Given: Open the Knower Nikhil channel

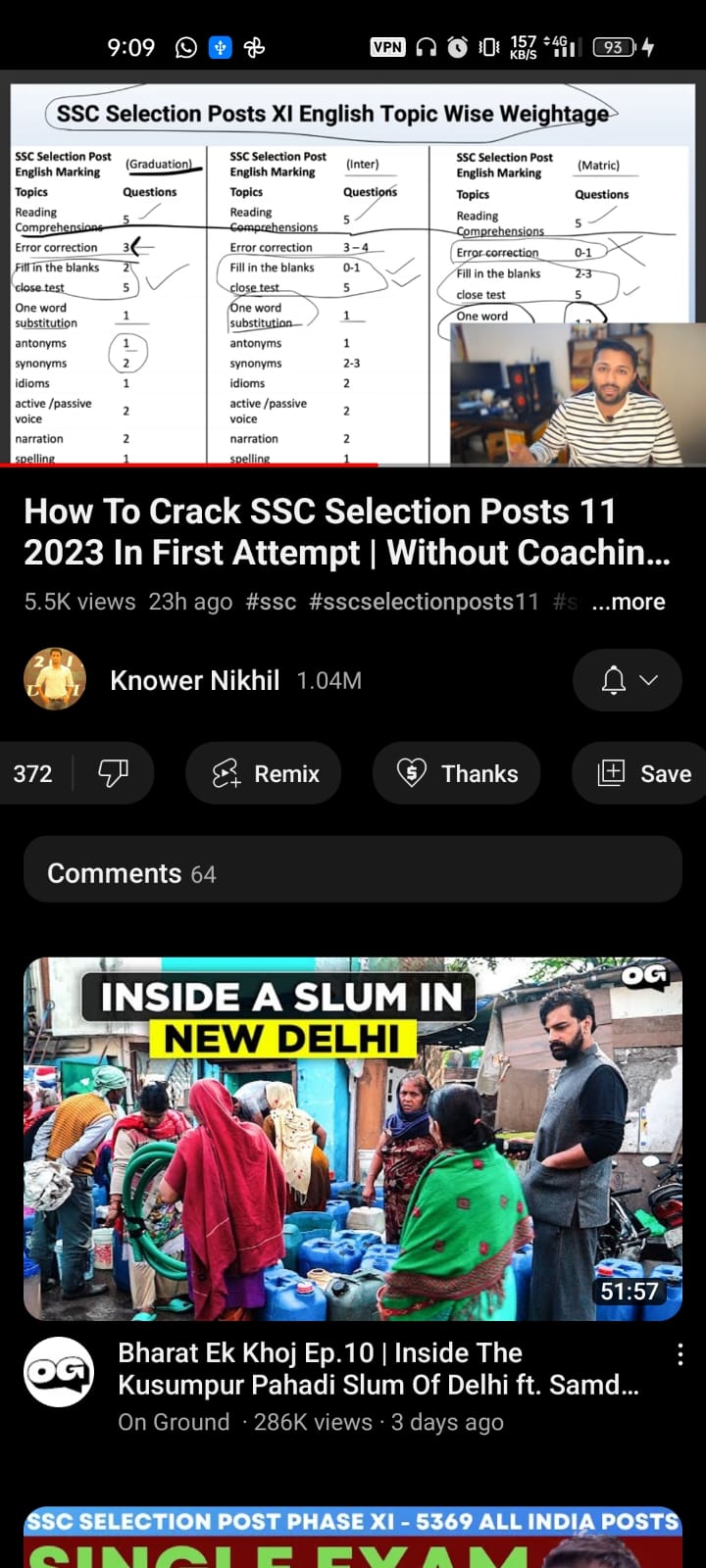Looking at the screenshot, I should coord(194,680).
